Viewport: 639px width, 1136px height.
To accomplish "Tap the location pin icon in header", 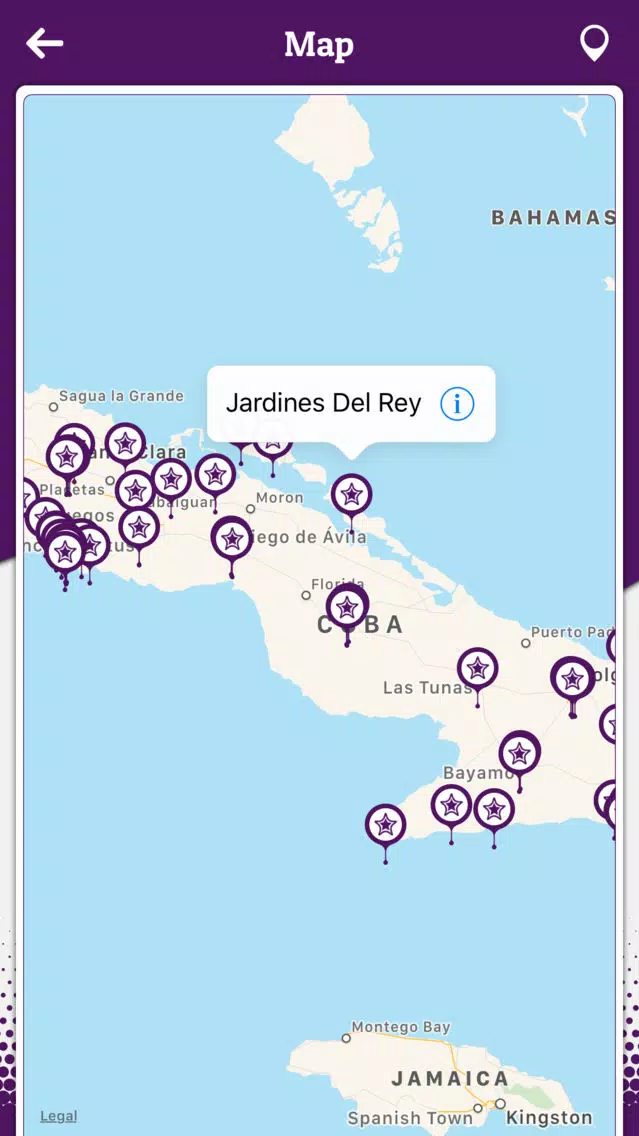I will click(594, 43).
